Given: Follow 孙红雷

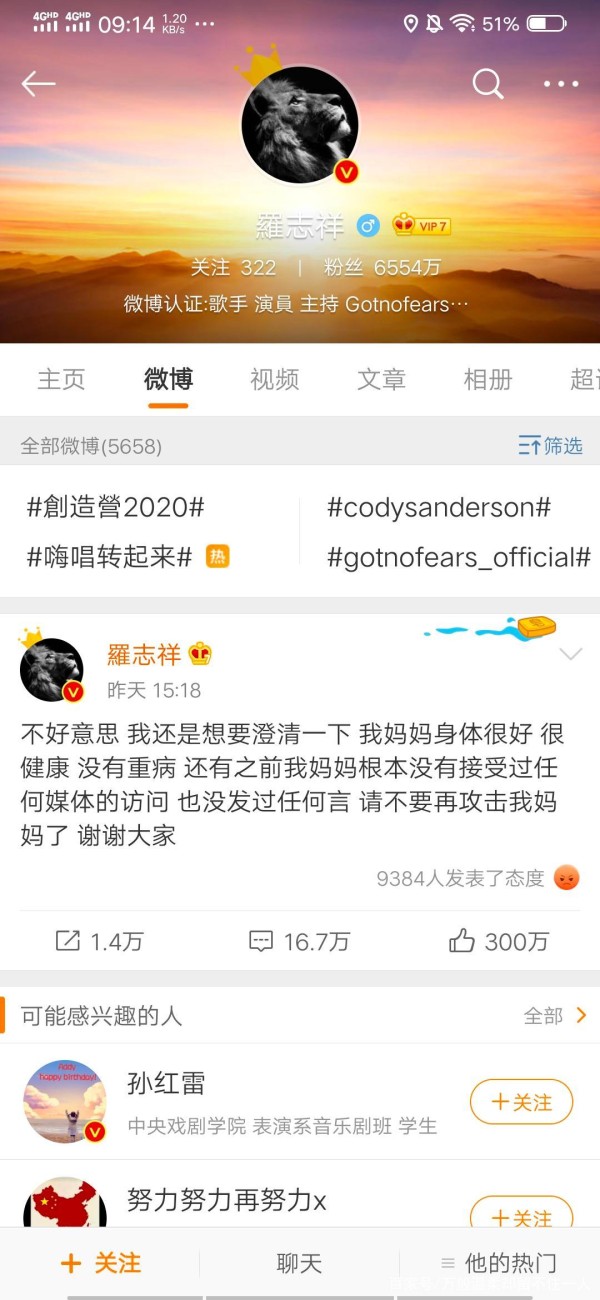Looking at the screenshot, I should point(521,1102).
